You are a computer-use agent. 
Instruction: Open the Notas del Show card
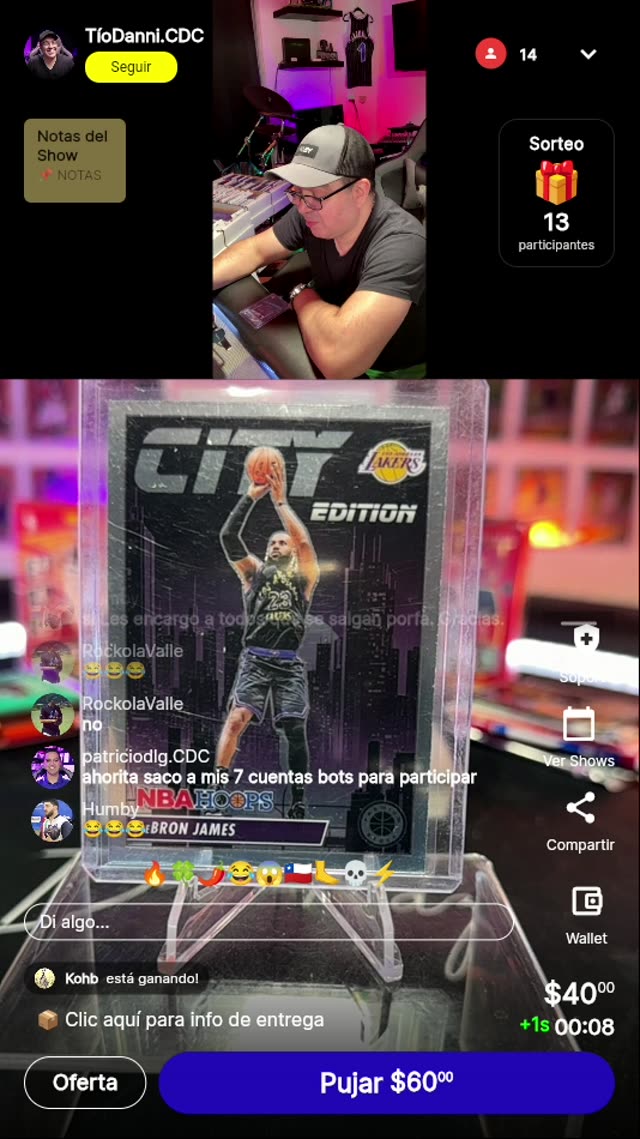75,160
